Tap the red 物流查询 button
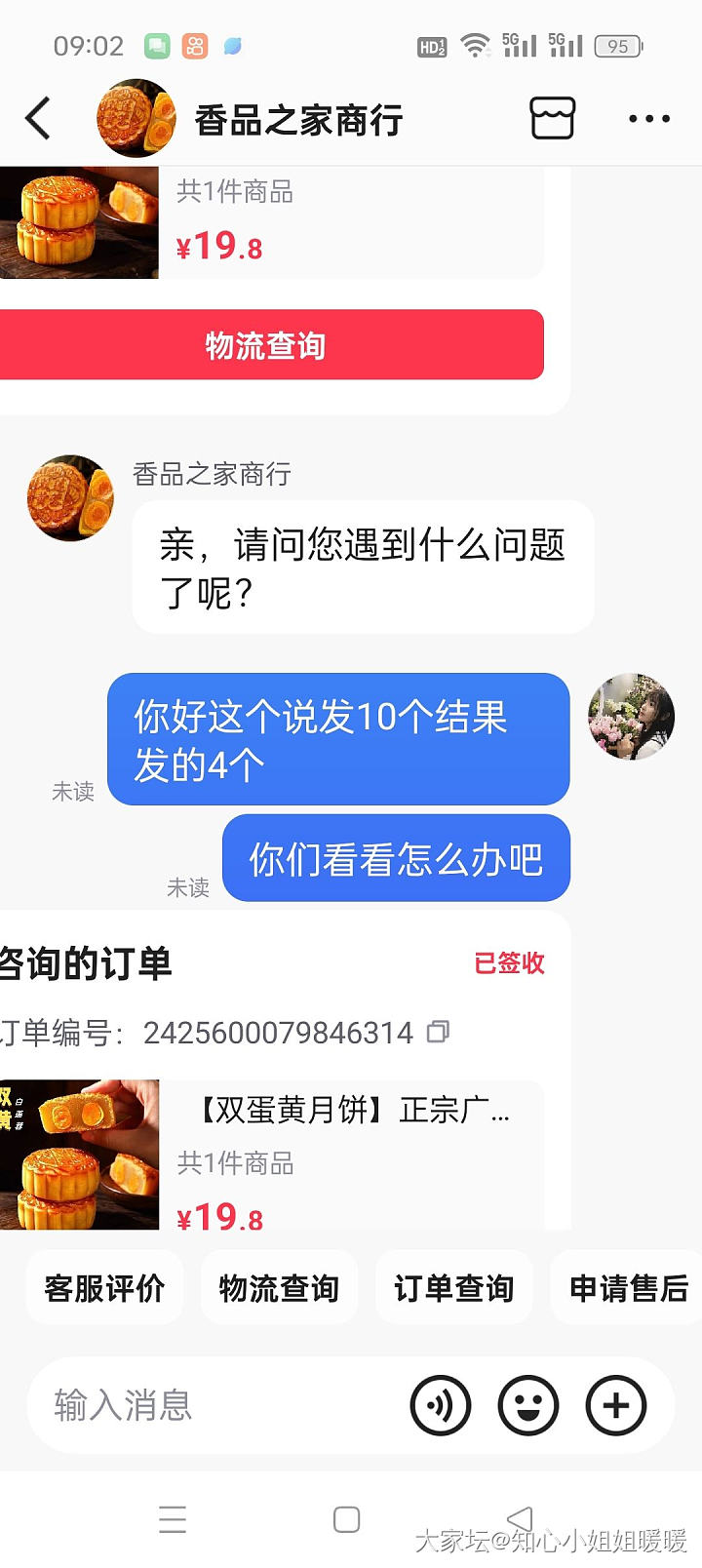The image size is (702, 1568). (266, 345)
